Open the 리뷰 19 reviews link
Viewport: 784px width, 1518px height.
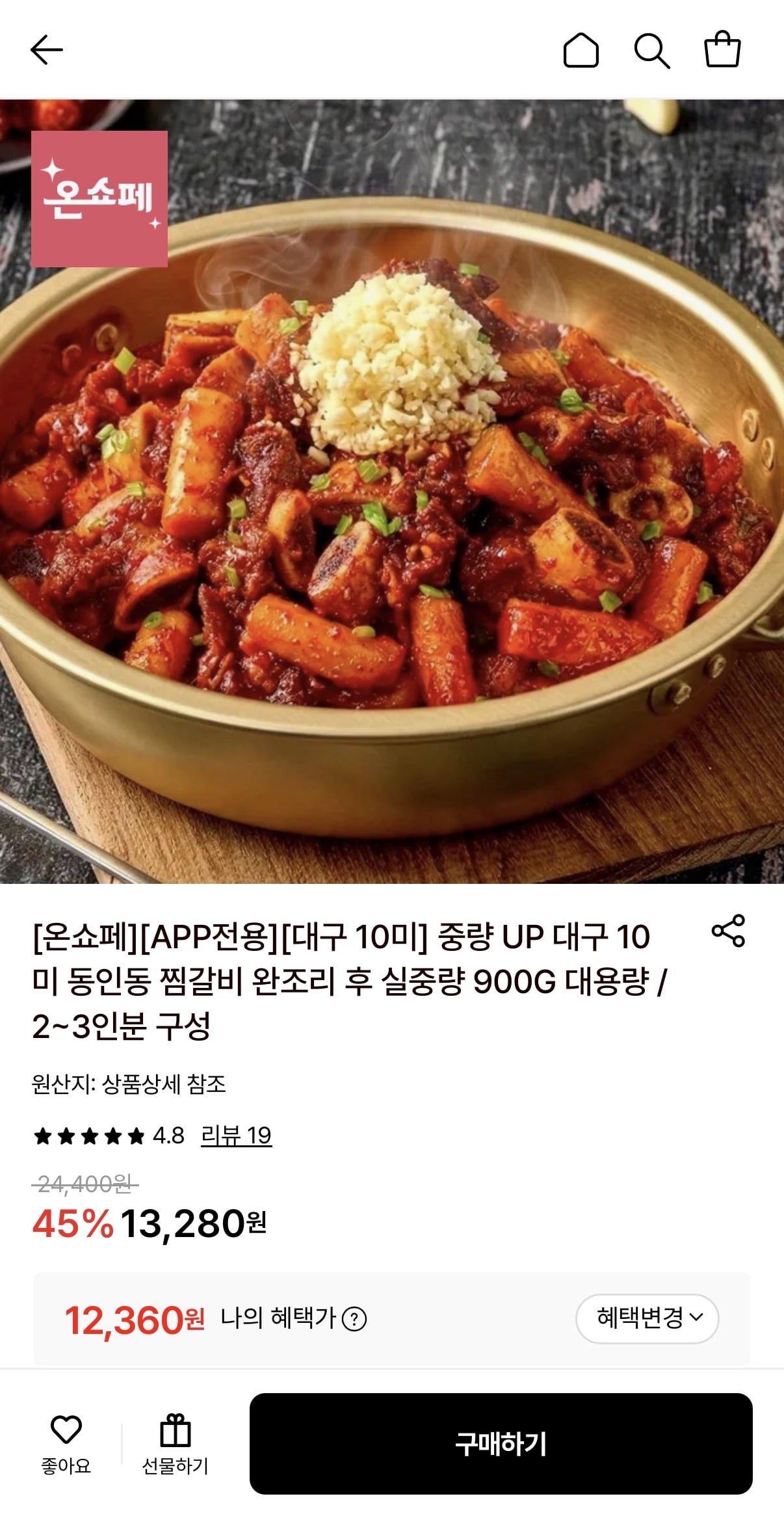pos(236,1136)
